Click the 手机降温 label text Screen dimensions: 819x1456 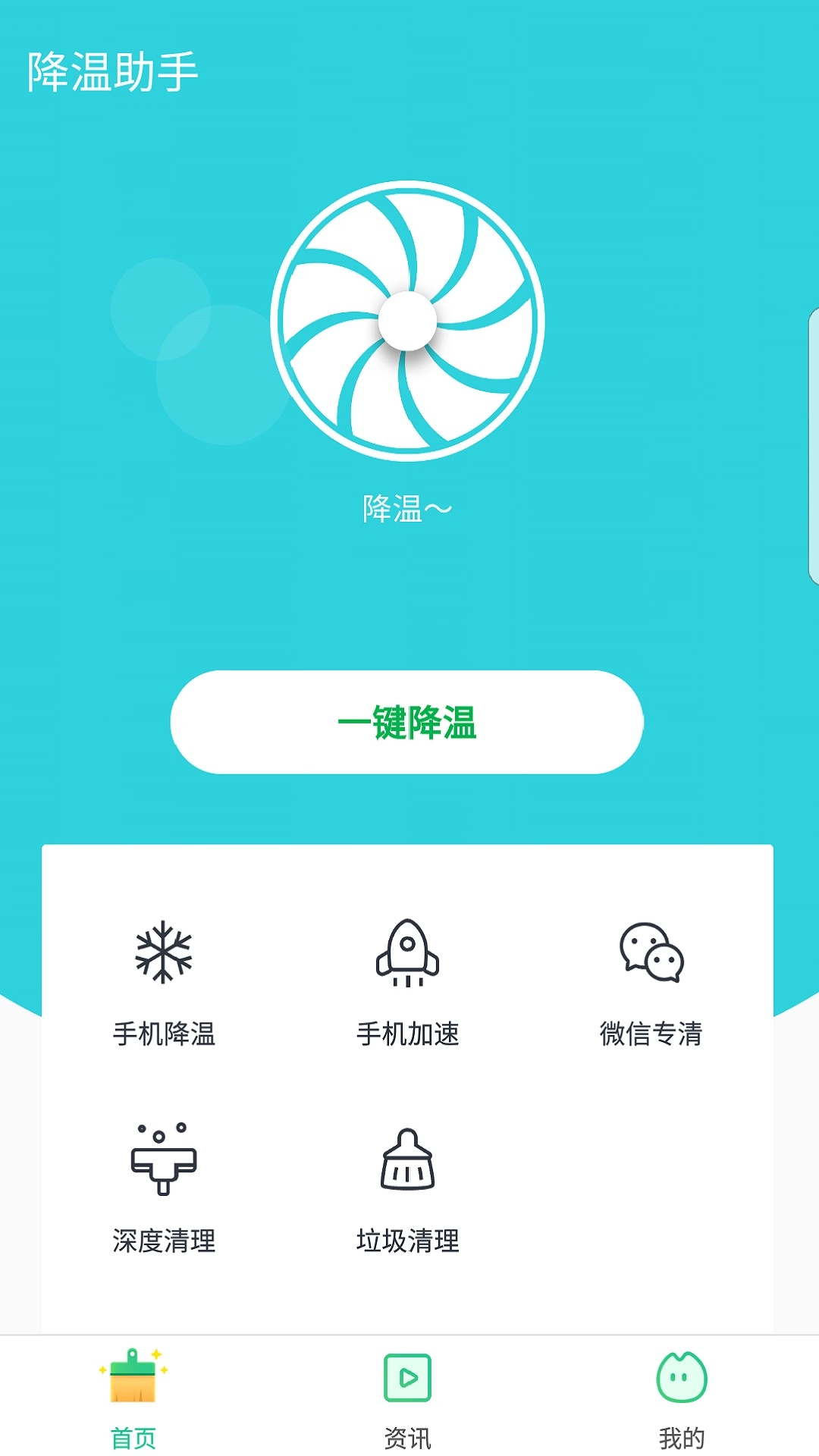pos(163,1031)
